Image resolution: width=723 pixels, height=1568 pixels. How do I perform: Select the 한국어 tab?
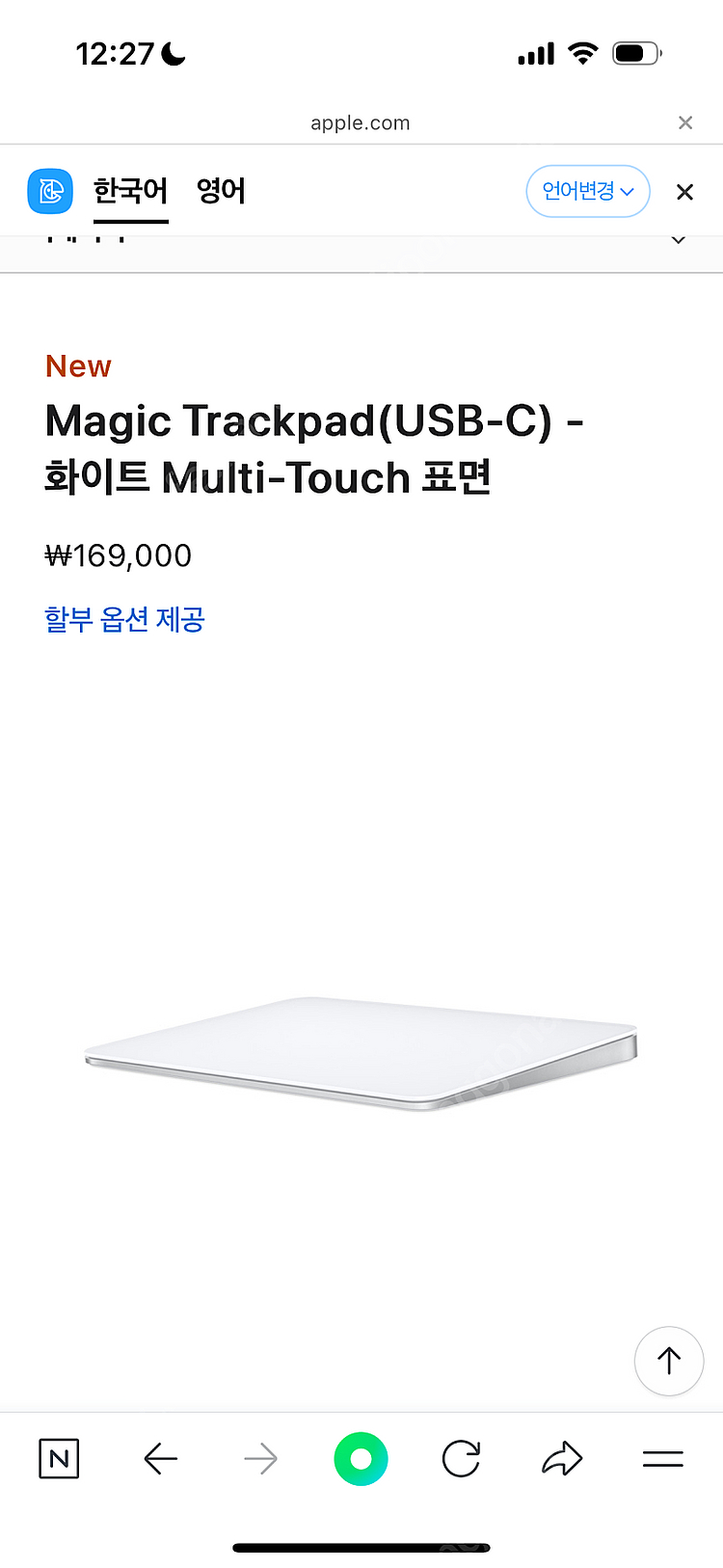click(131, 191)
